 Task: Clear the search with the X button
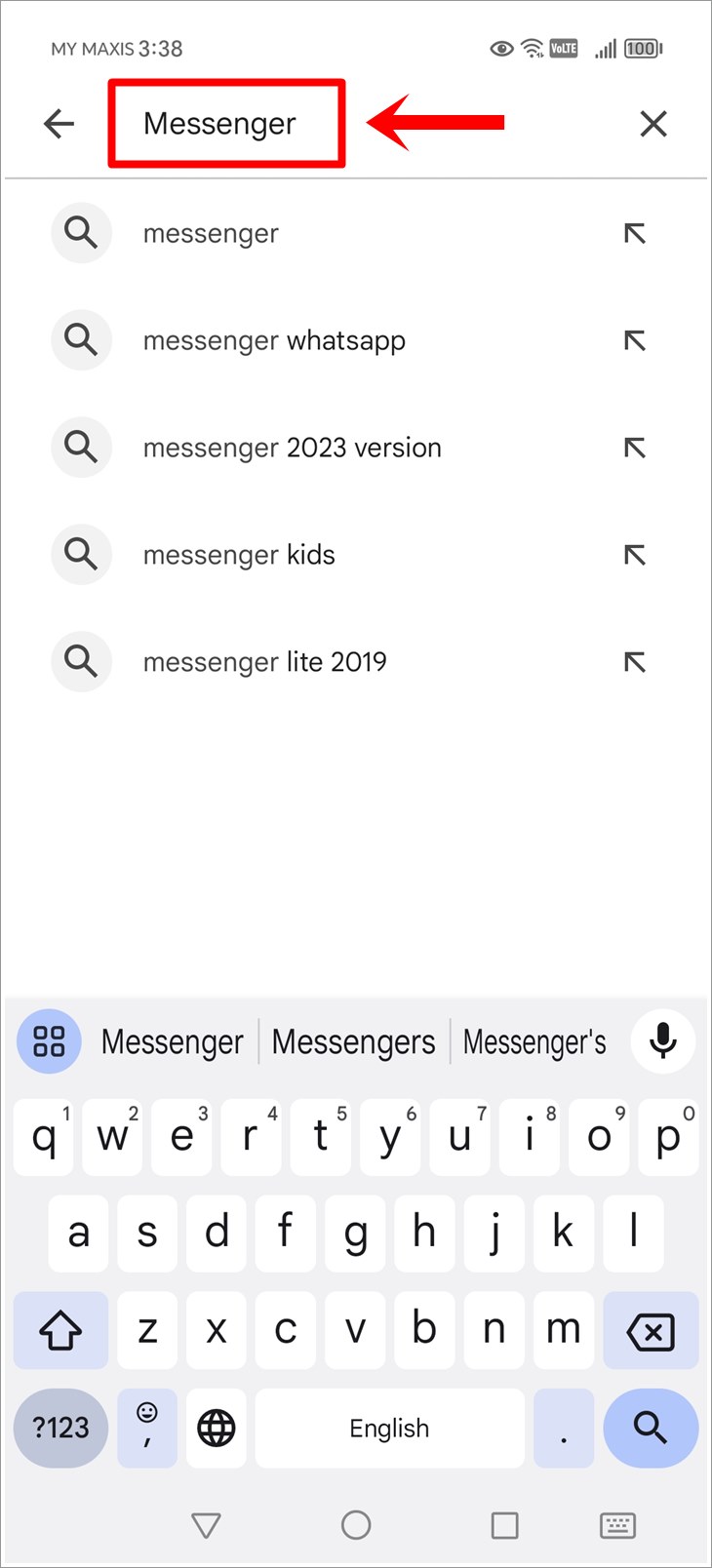tap(653, 123)
